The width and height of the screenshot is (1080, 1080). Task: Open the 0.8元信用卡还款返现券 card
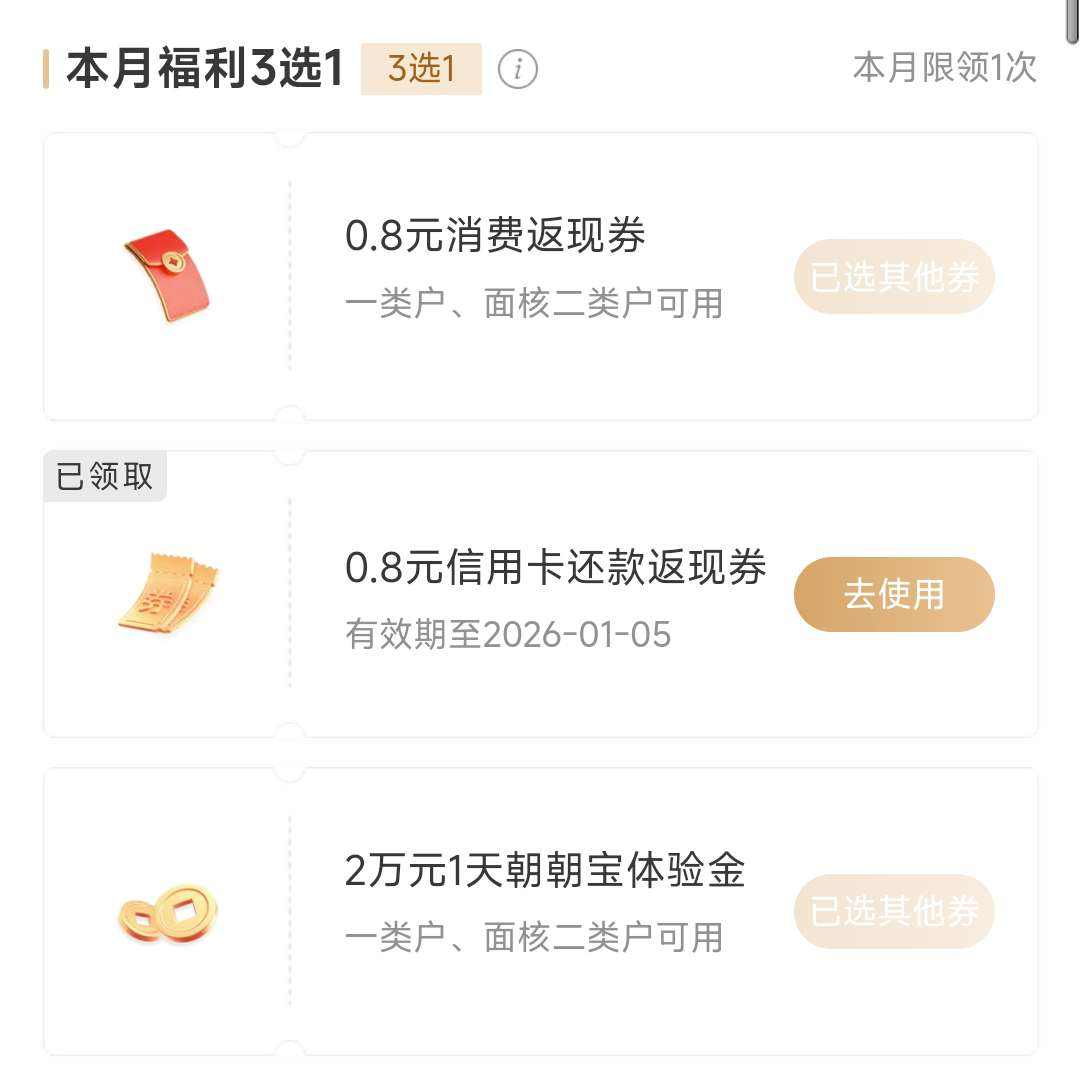(555, 568)
